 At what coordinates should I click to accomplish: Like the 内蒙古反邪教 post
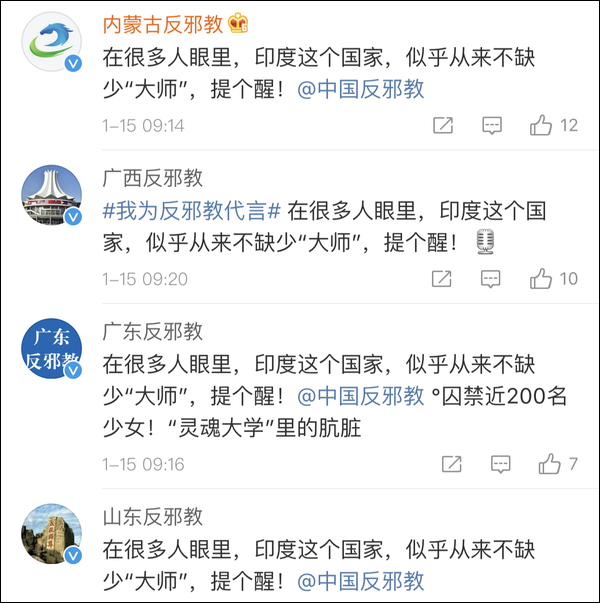[x=541, y=125]
